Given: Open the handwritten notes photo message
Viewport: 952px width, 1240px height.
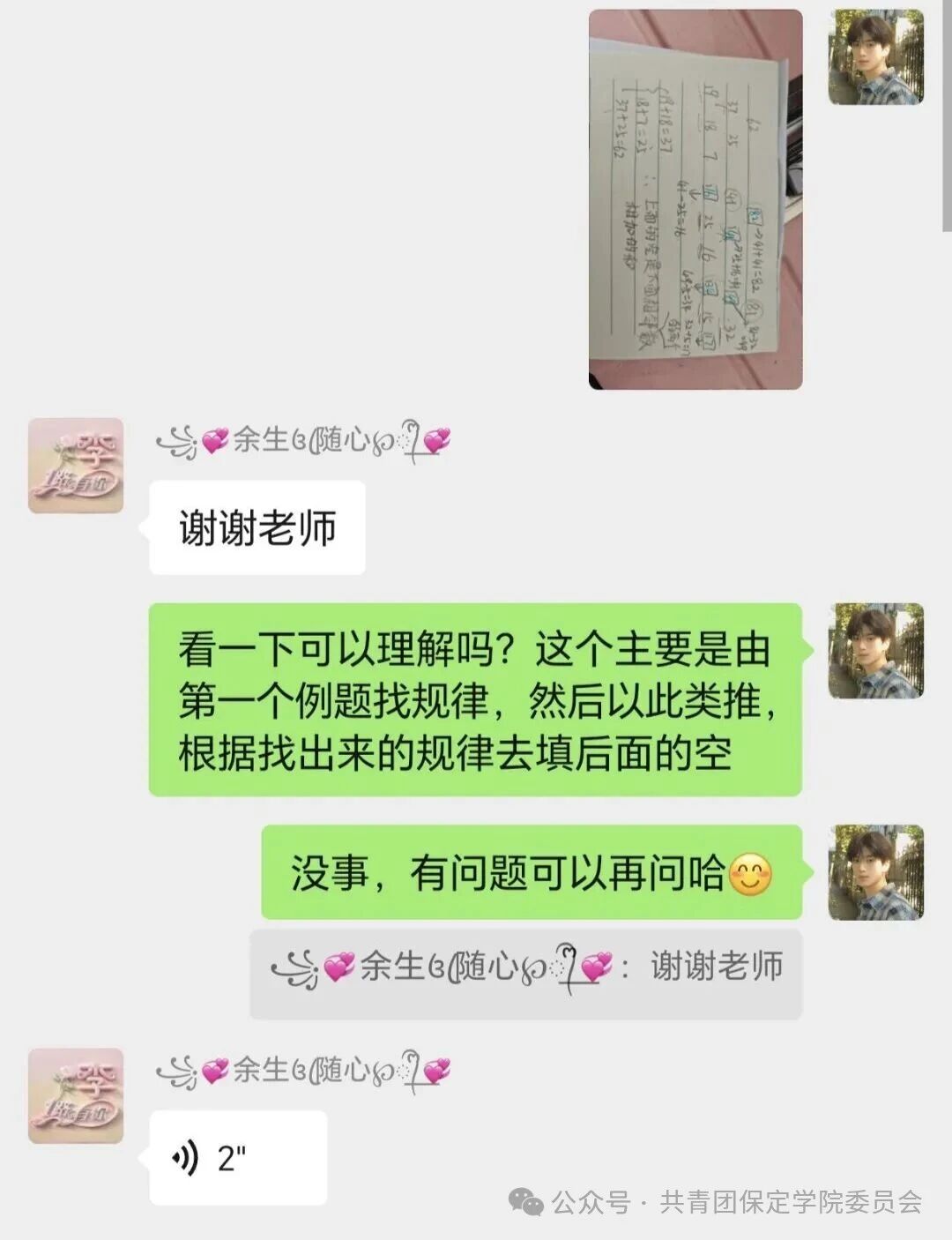Looking at the screenshot, I should [x=695, y=199].
